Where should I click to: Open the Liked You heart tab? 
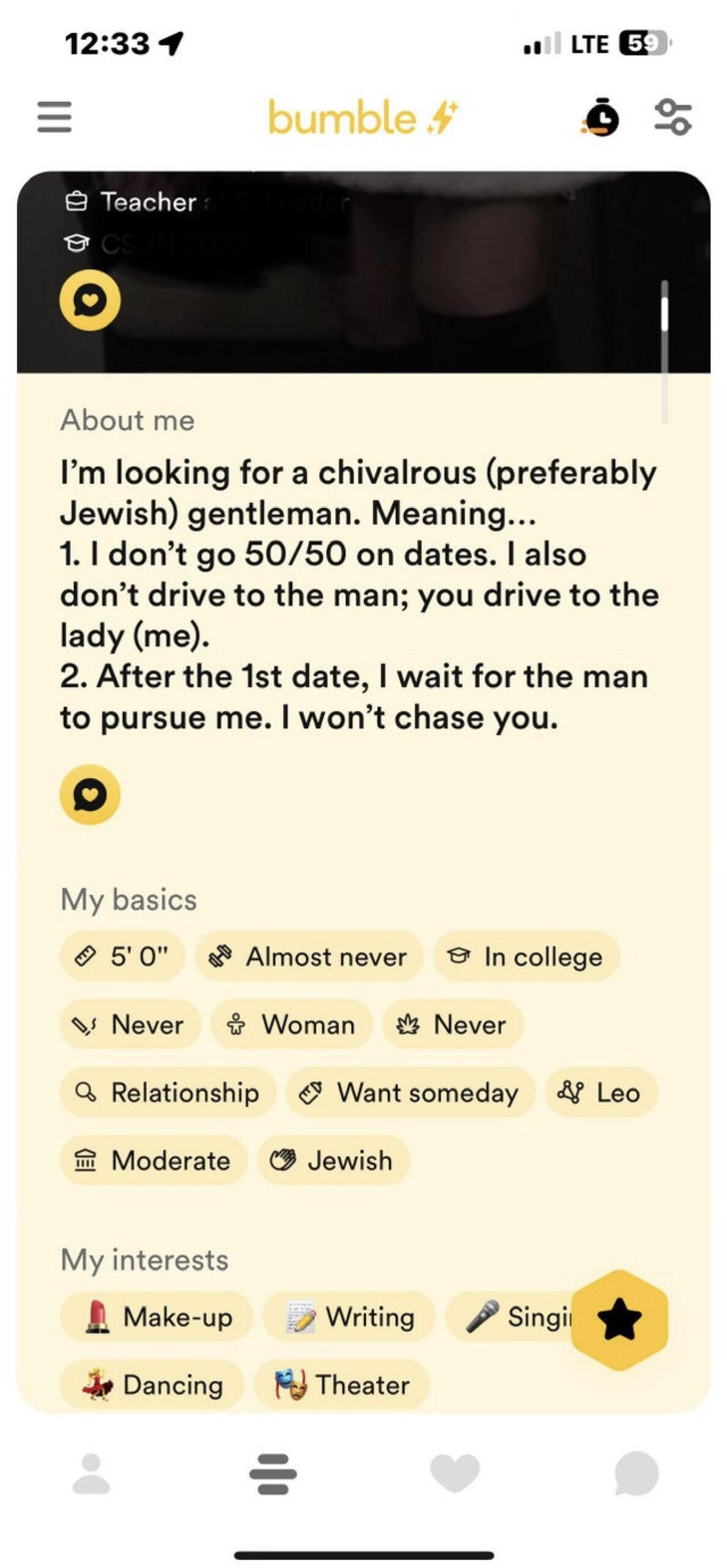click(x=455, y=1473)
